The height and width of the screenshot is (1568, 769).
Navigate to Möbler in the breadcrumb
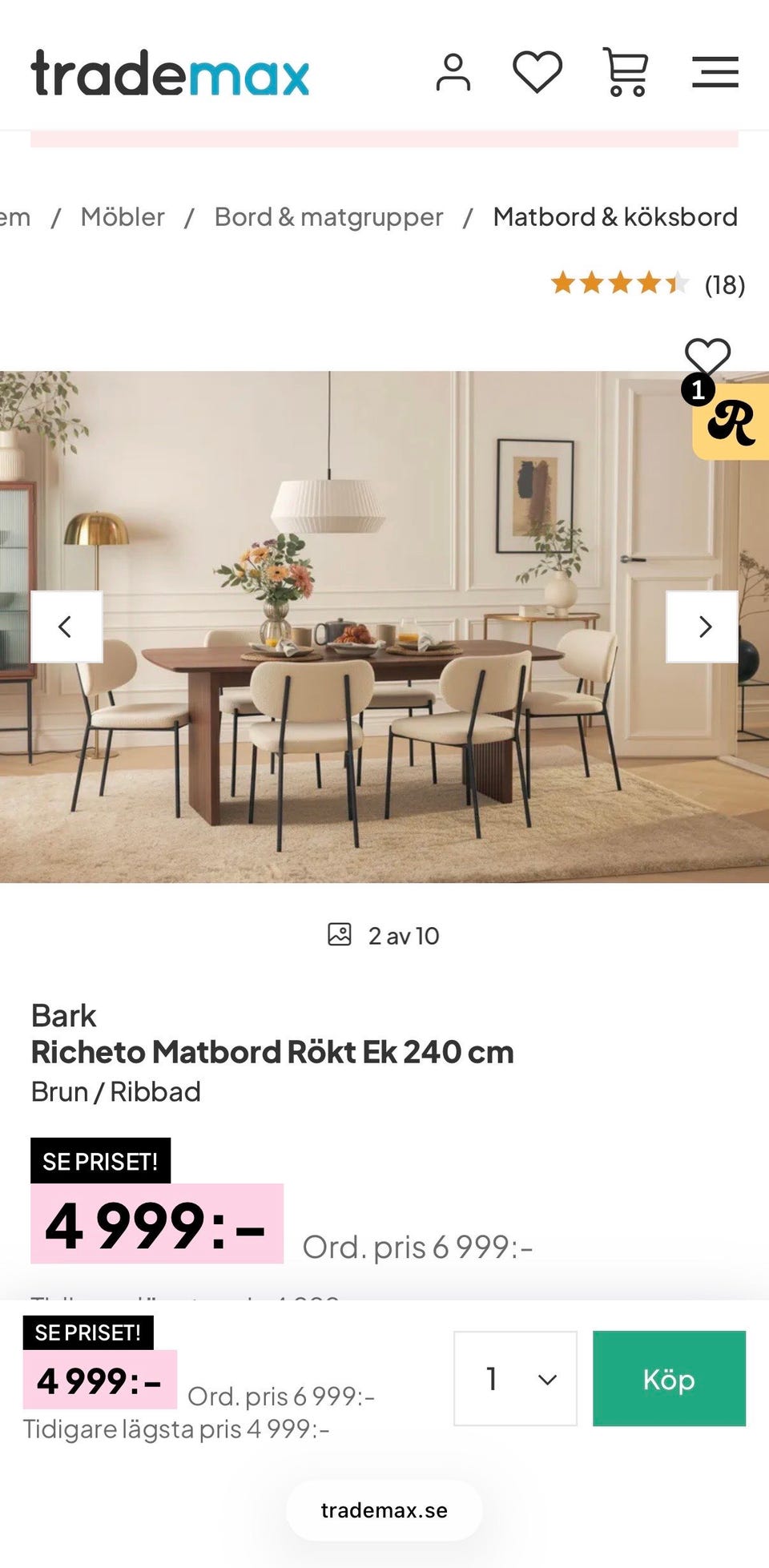pos(122,216)
